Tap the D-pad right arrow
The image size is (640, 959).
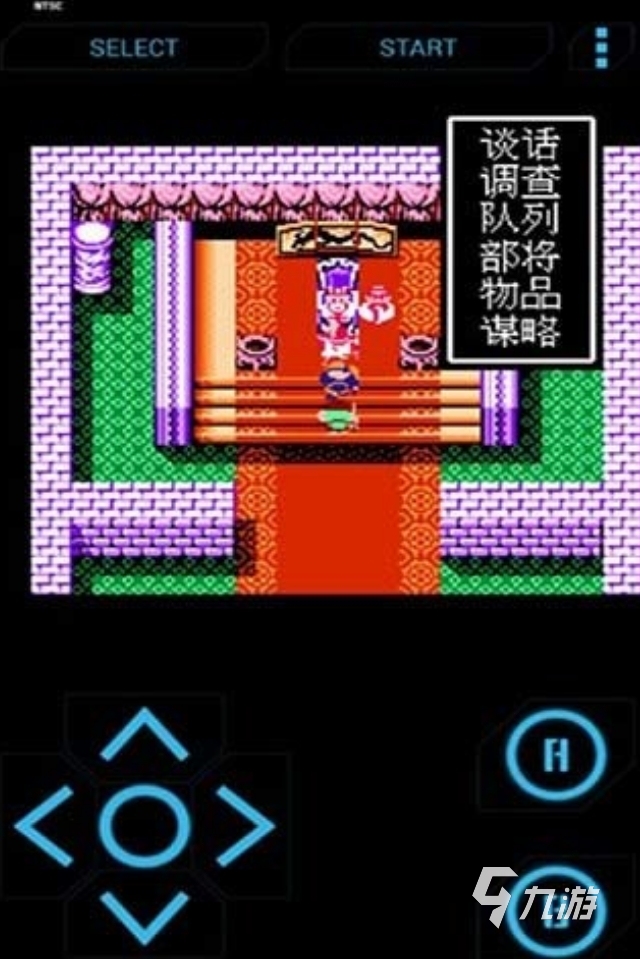[245, 825]
